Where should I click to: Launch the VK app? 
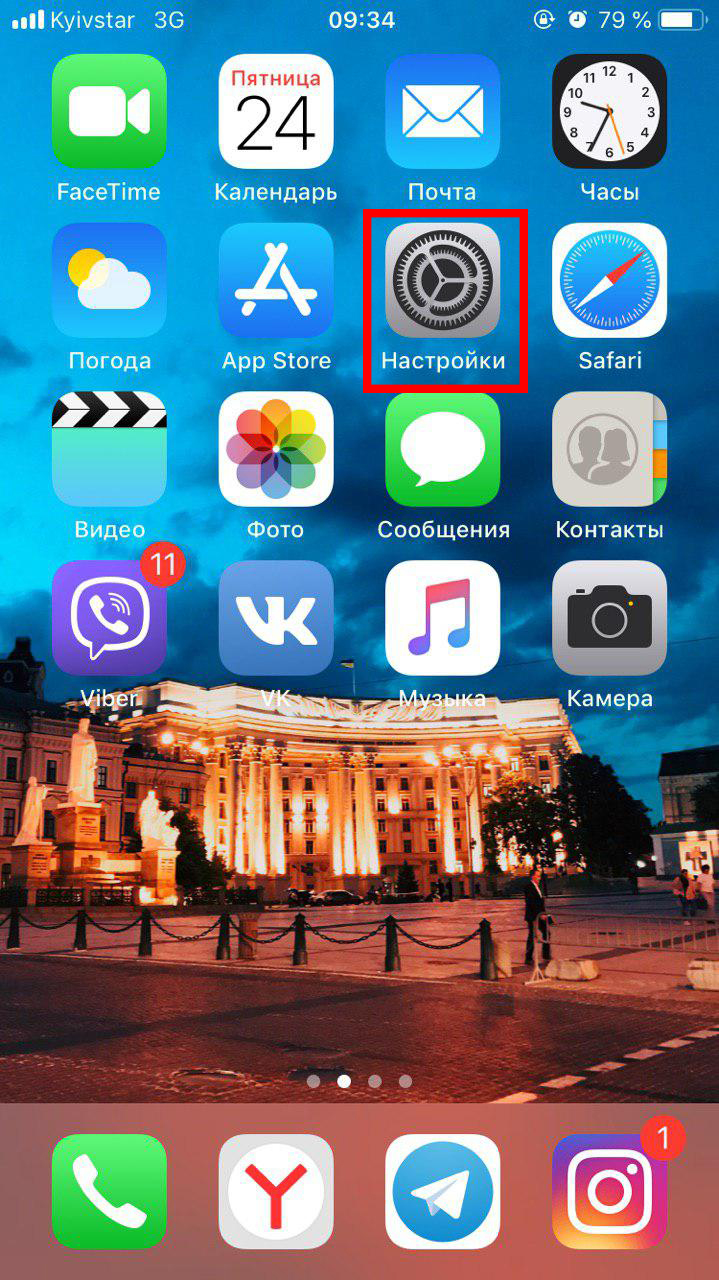(x=276, y=618)
